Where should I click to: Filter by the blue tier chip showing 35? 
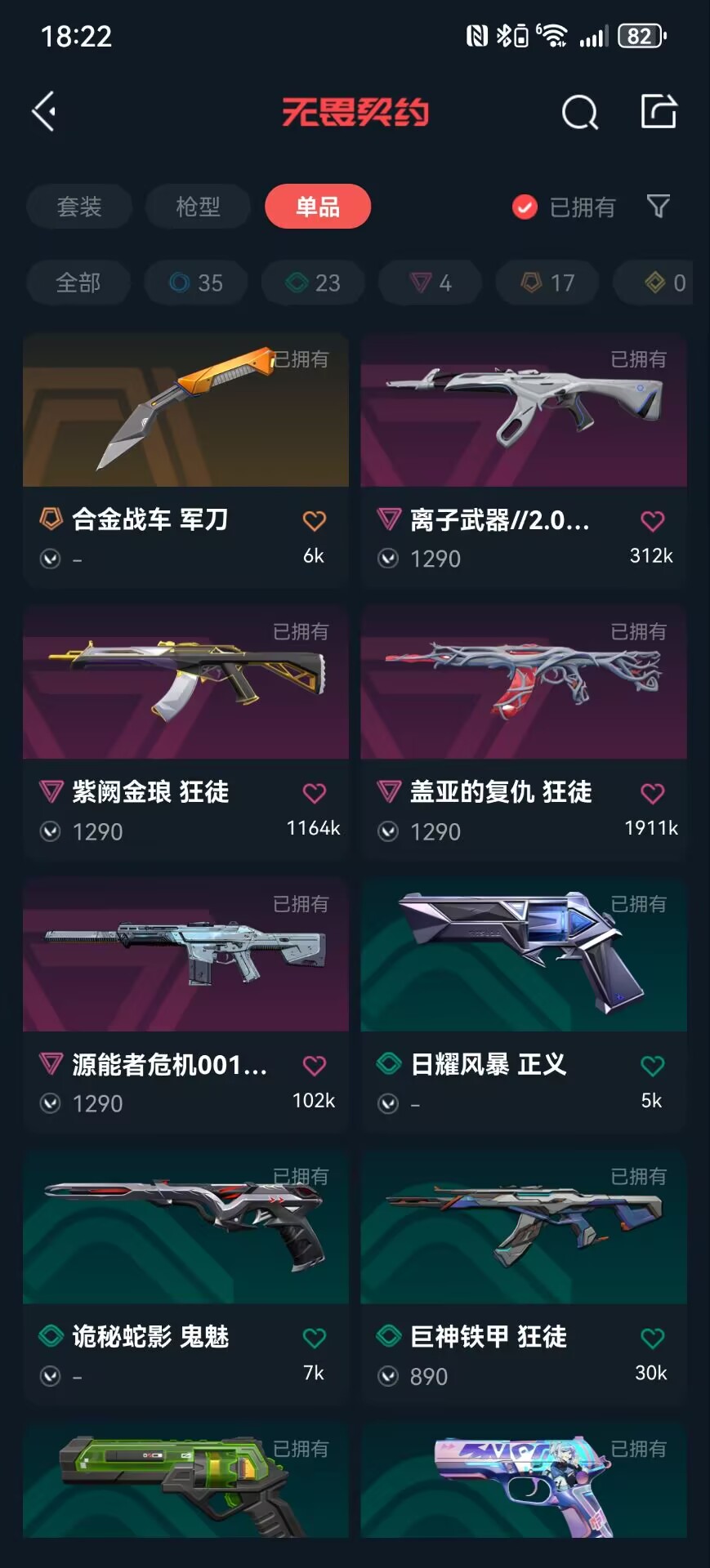point(196,283)
